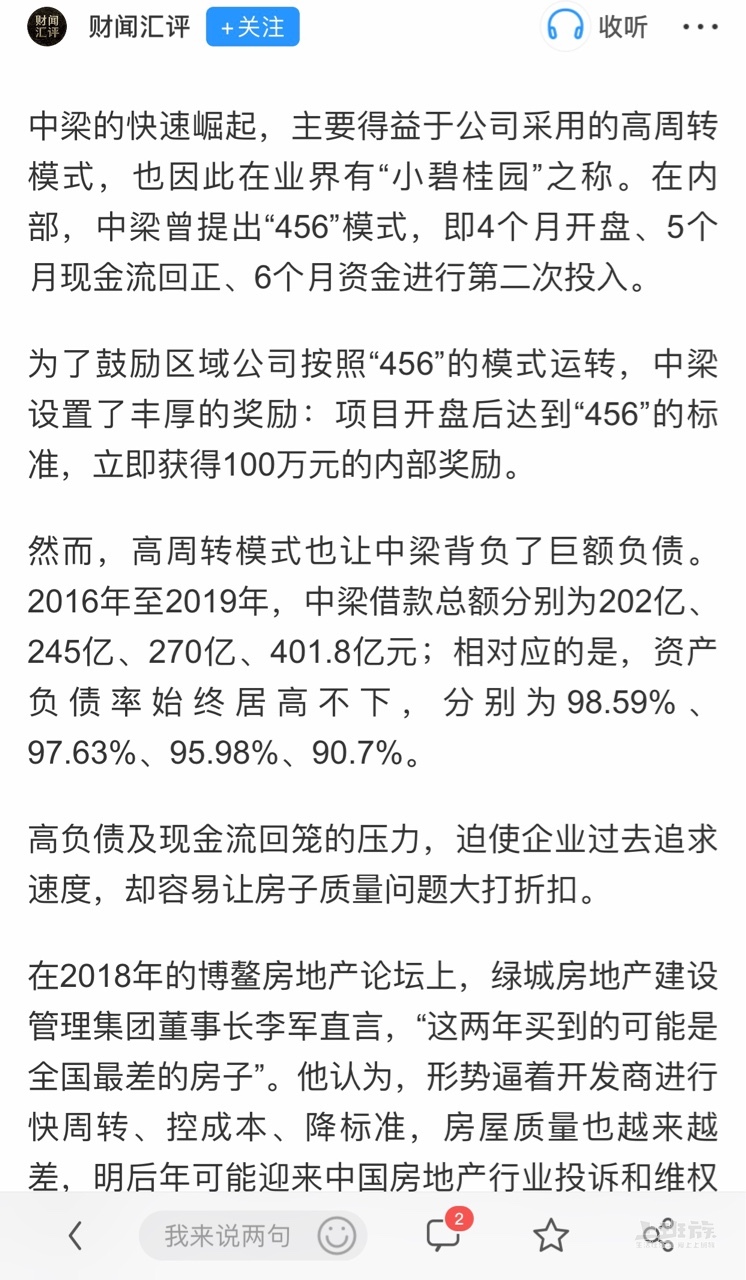The height and width of the screenshot is (1280, 746).
Task: Favorite this article with the star
Action: pos(550,1236)
